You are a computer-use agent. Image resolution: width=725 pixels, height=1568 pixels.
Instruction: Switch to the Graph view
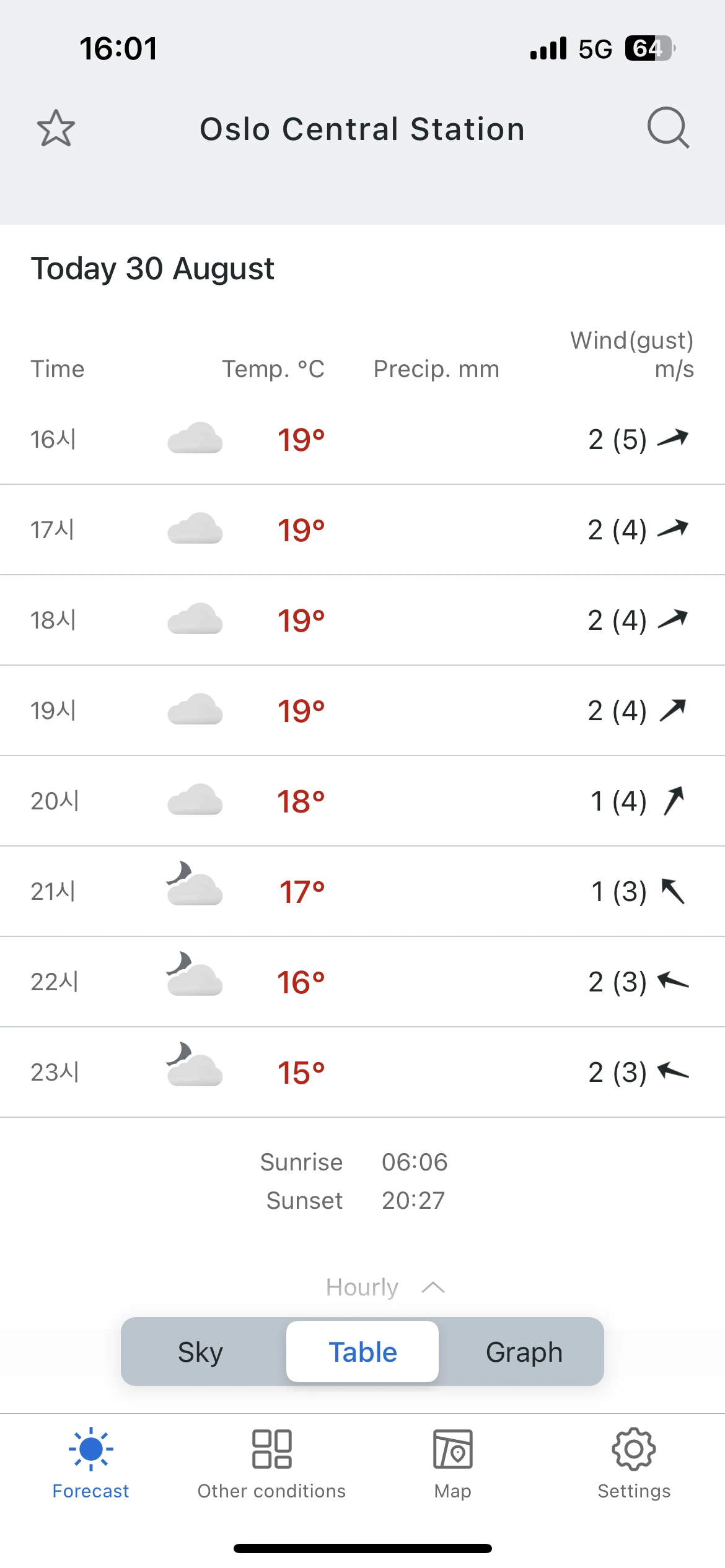click(524, 1352)
